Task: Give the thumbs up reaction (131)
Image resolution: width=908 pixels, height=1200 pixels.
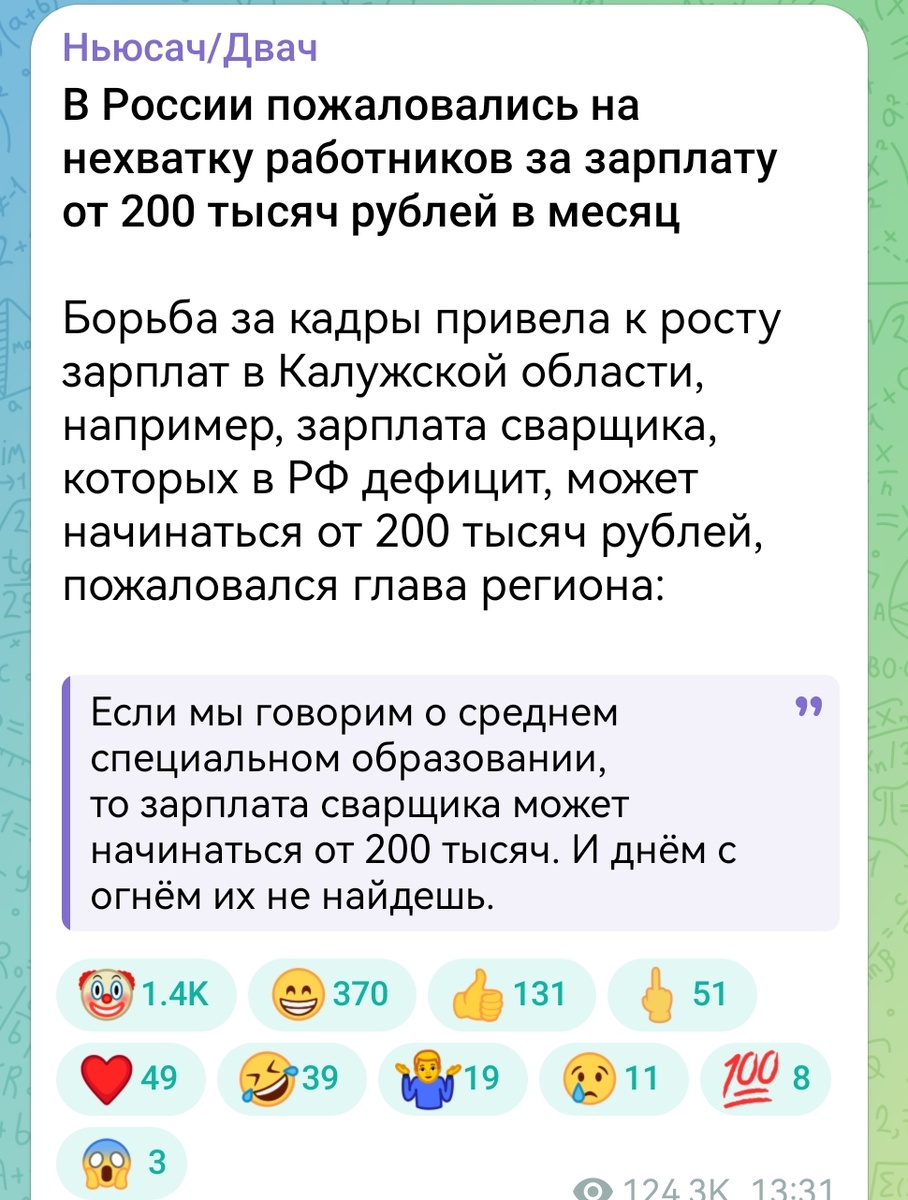Action: pyautogui.click(x=511, y=994)
